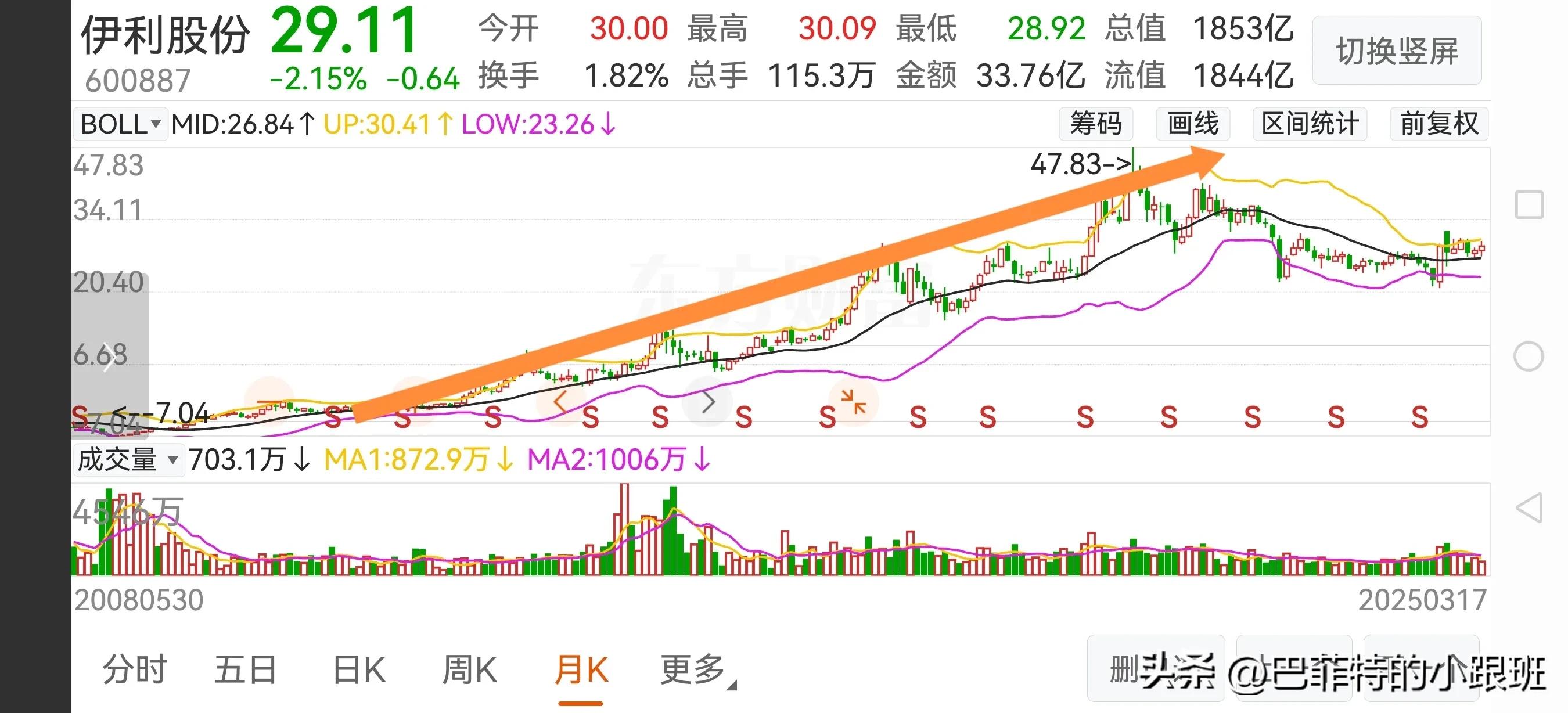Tap the 切换竖屏 button
Image resolution: width=1568 pixels, height=713 pixels.
[1396, 51]
